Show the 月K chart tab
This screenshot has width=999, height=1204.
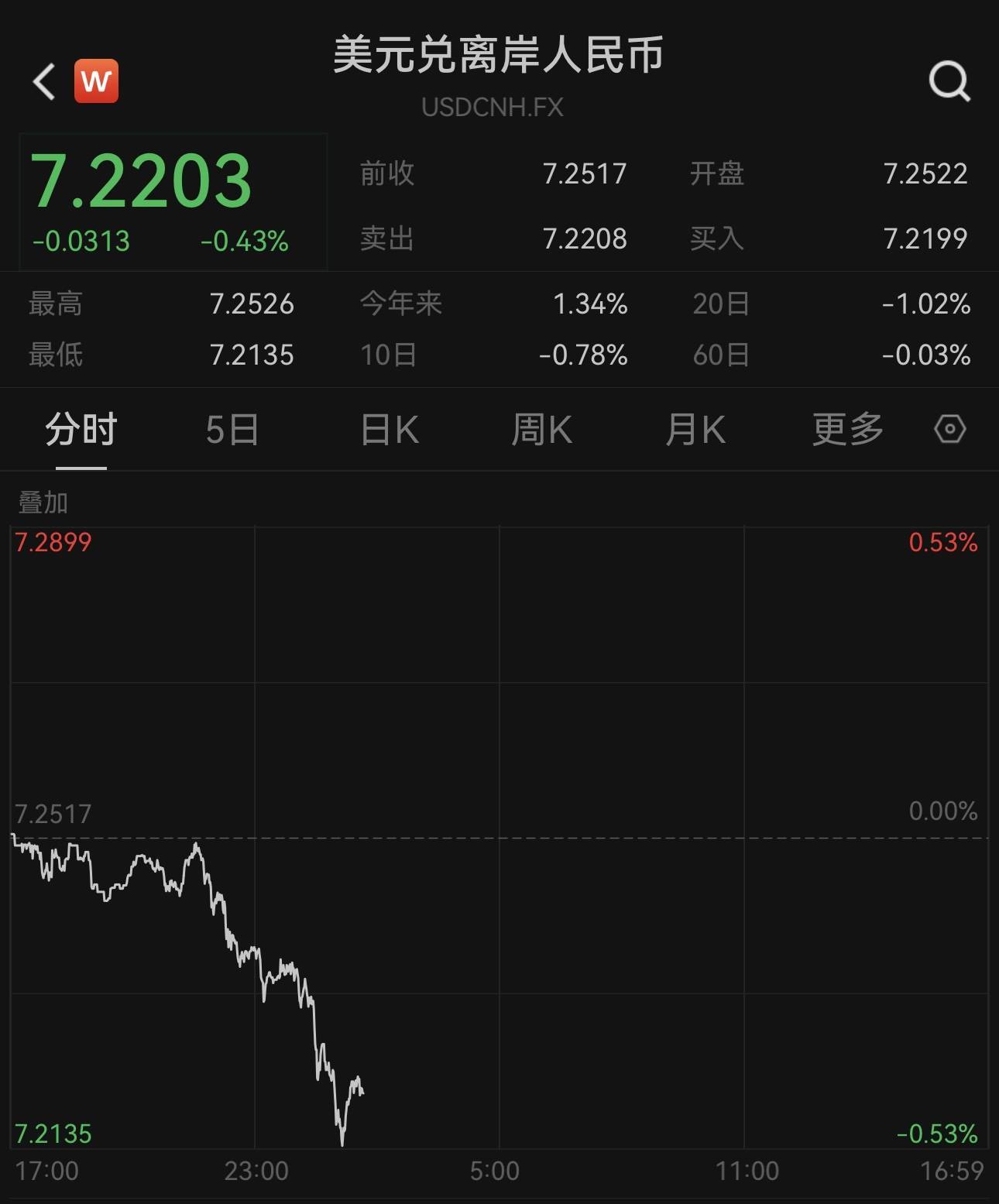point(695,430)
